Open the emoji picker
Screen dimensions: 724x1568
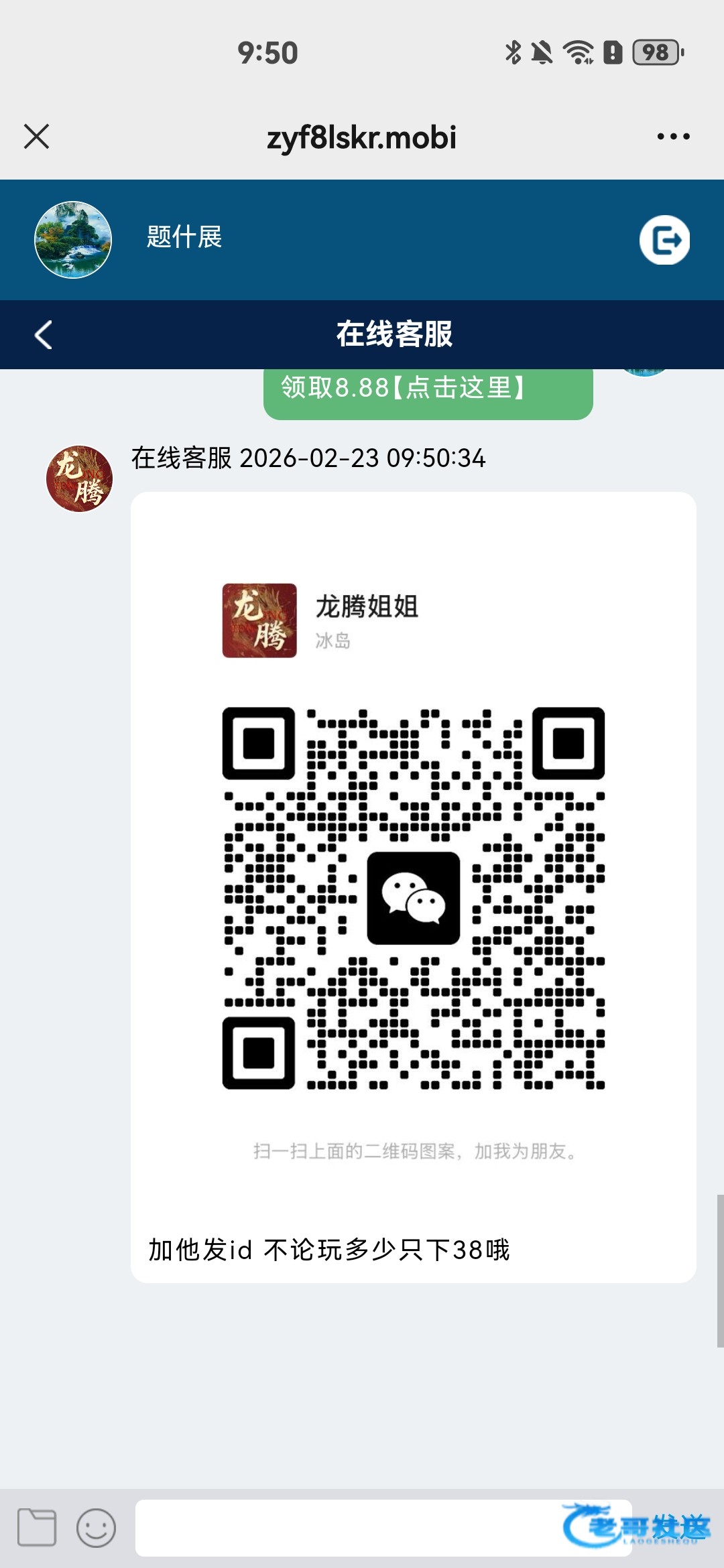(x=96, y=1527)
